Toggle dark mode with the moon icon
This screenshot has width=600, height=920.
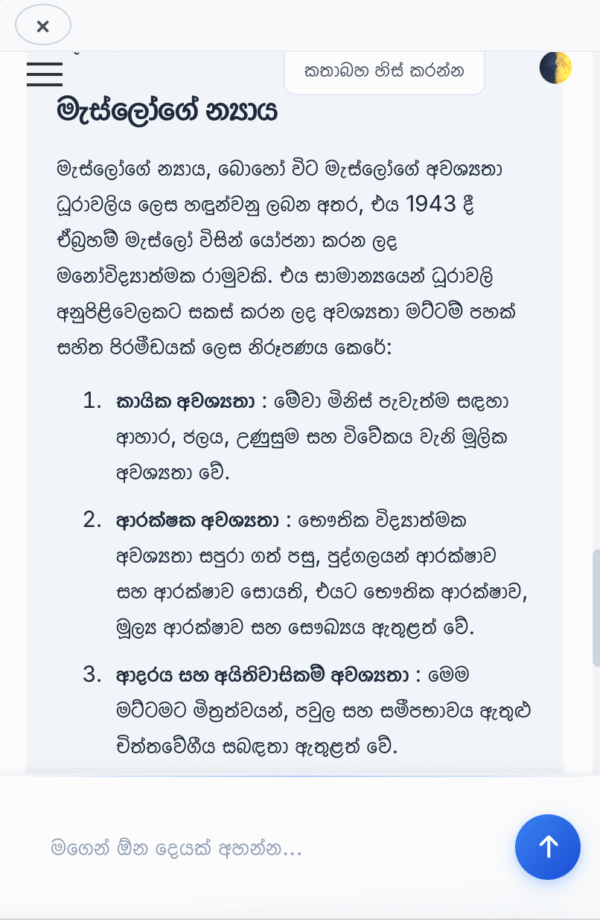555,68
